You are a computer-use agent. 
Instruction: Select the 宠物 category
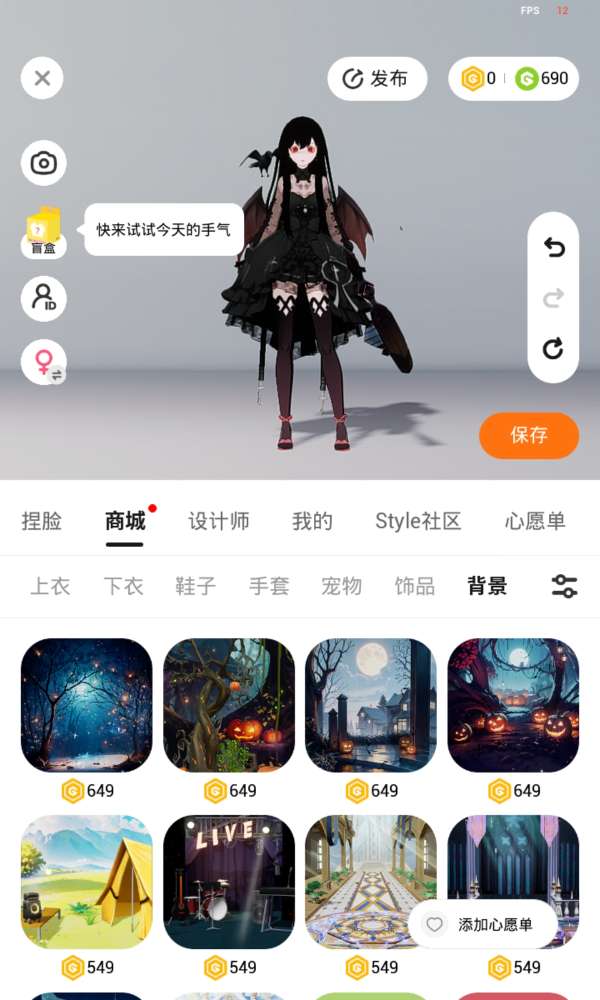[x=341, y=586]
